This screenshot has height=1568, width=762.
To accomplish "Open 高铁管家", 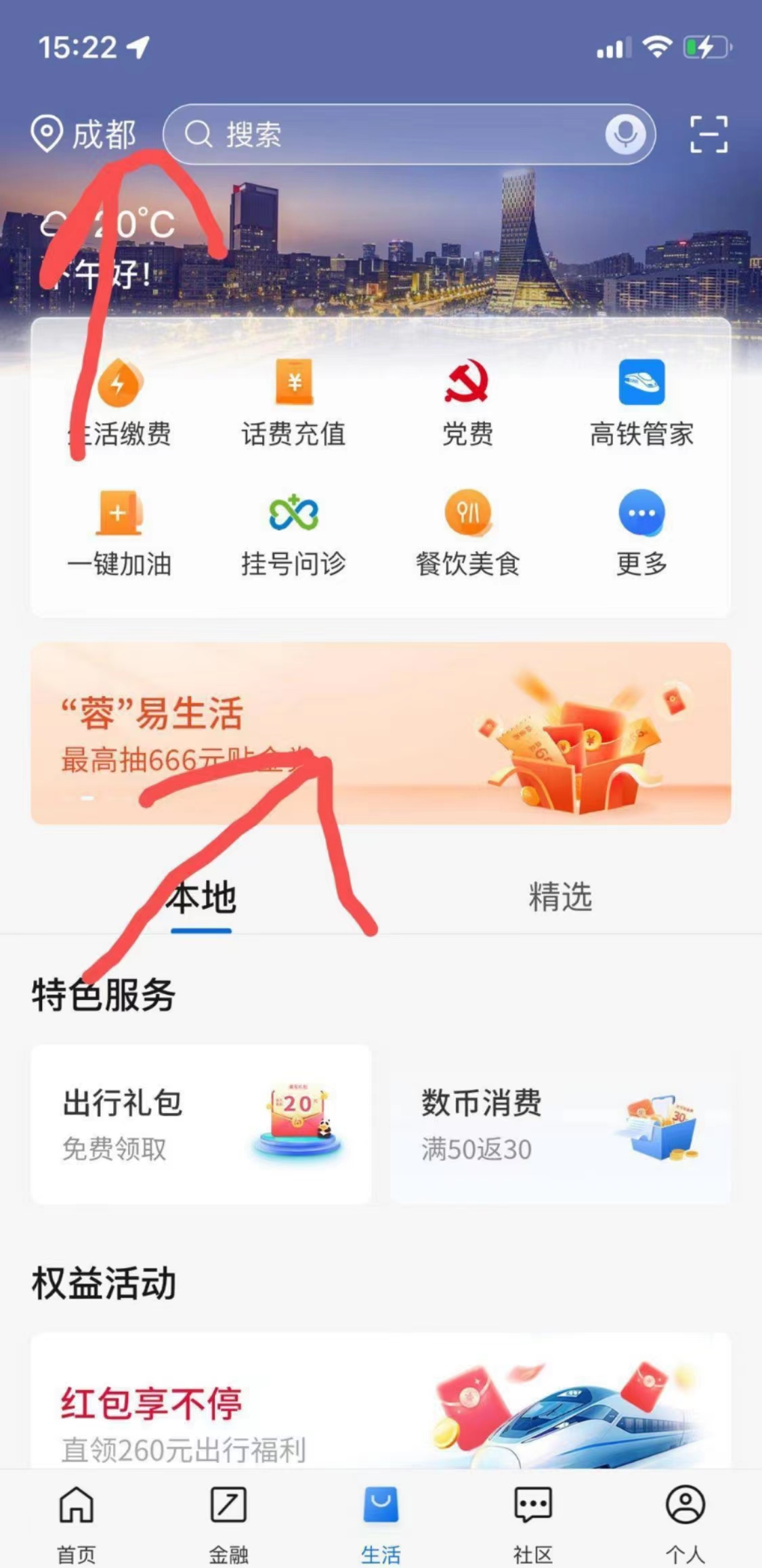I will 641,403.
